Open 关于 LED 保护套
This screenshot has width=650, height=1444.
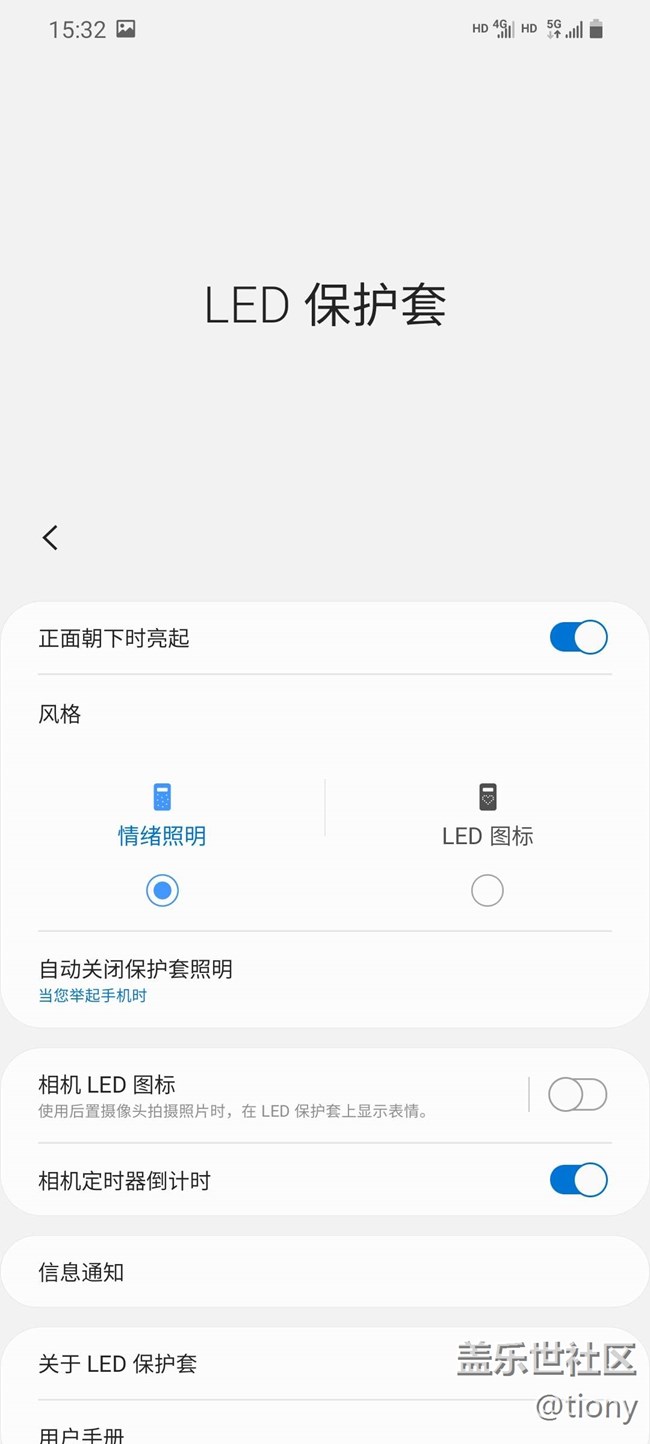click(325, 1363)
